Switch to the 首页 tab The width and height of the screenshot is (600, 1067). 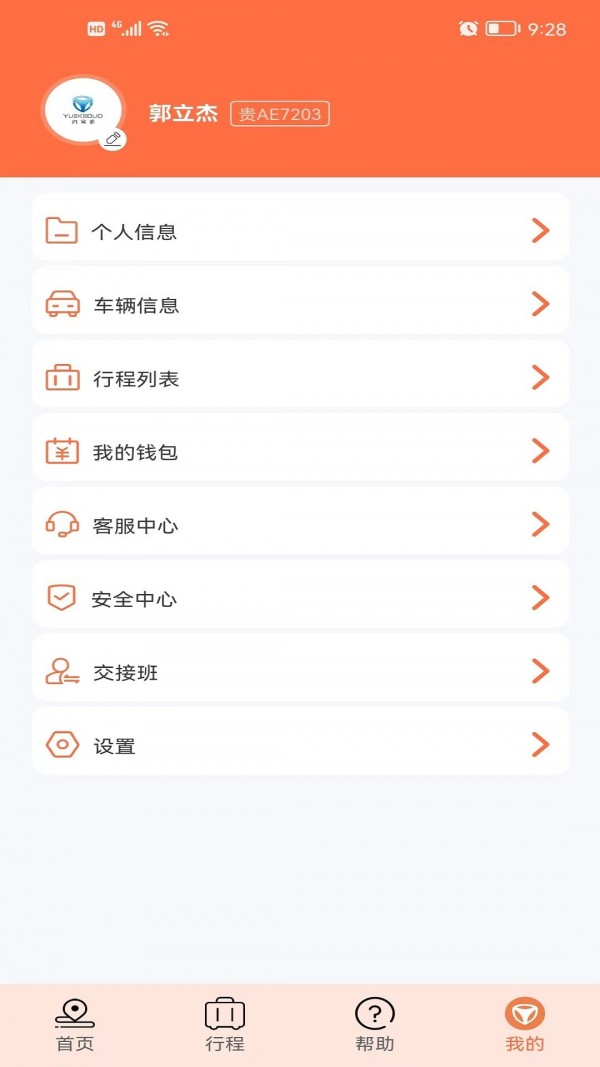pos(75,1025)
